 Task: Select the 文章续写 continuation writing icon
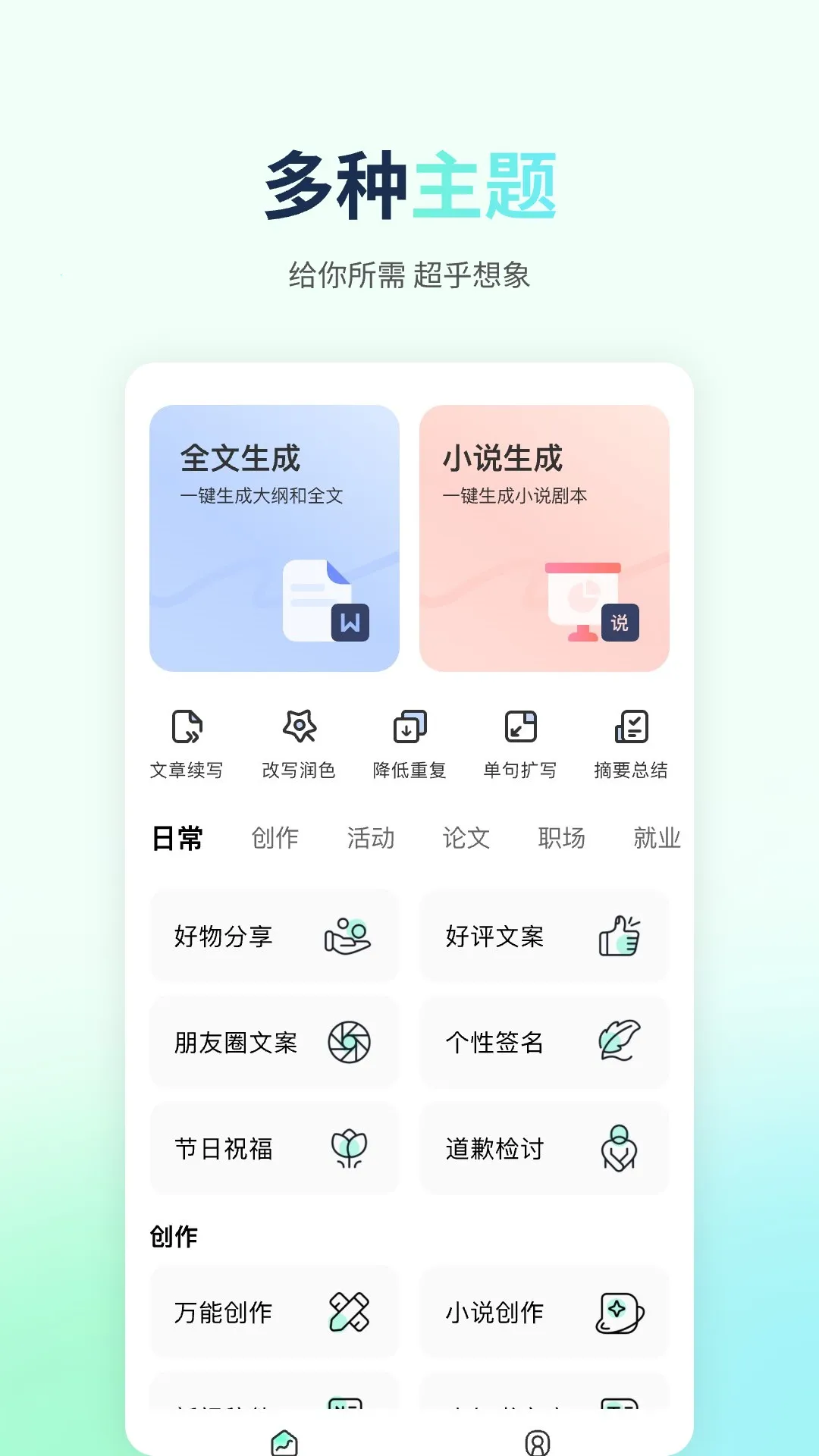pyautogui.click(x=187, y=728)
